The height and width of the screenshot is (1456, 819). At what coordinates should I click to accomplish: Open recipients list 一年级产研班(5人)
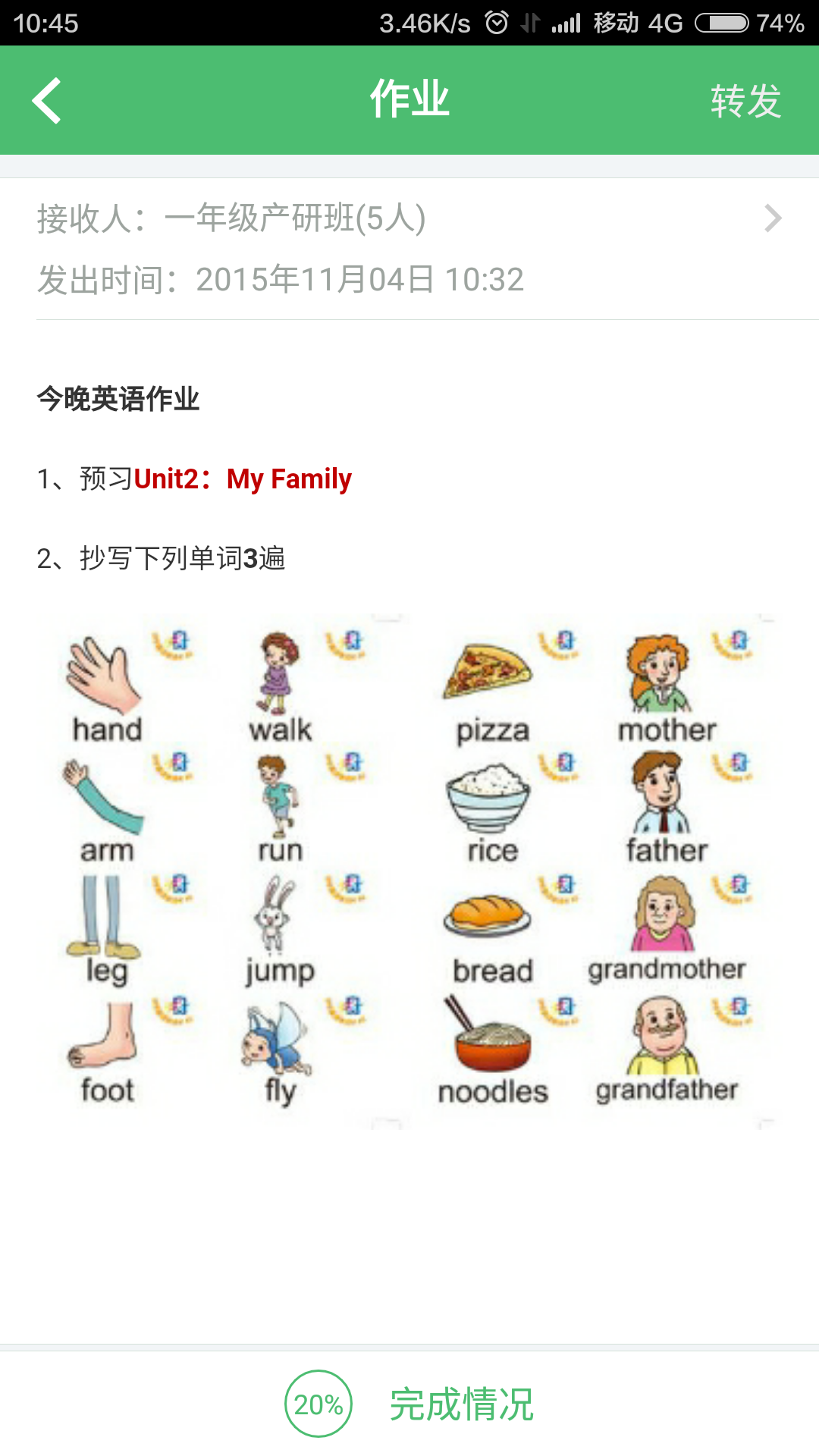coord(409,218)
